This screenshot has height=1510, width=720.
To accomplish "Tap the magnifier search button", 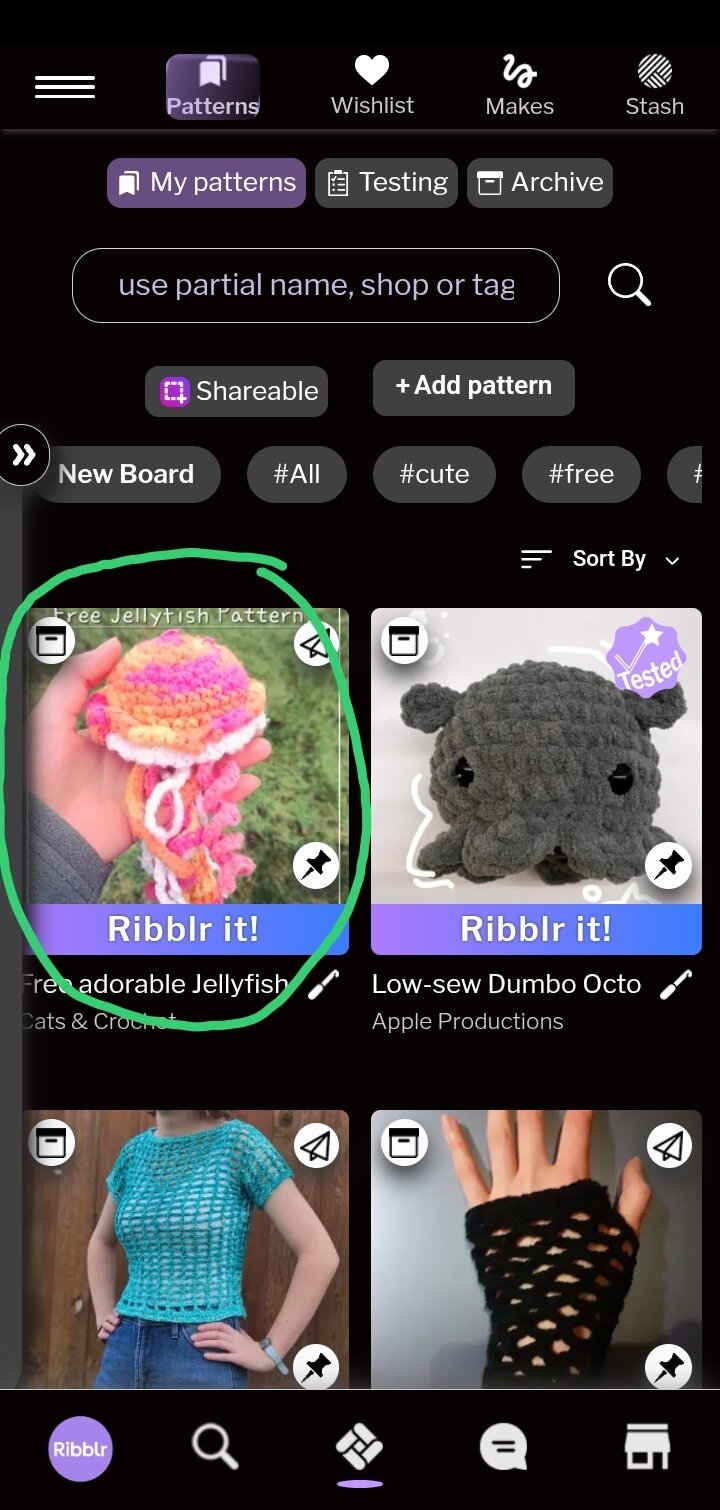I will click(x=629, y=286).
